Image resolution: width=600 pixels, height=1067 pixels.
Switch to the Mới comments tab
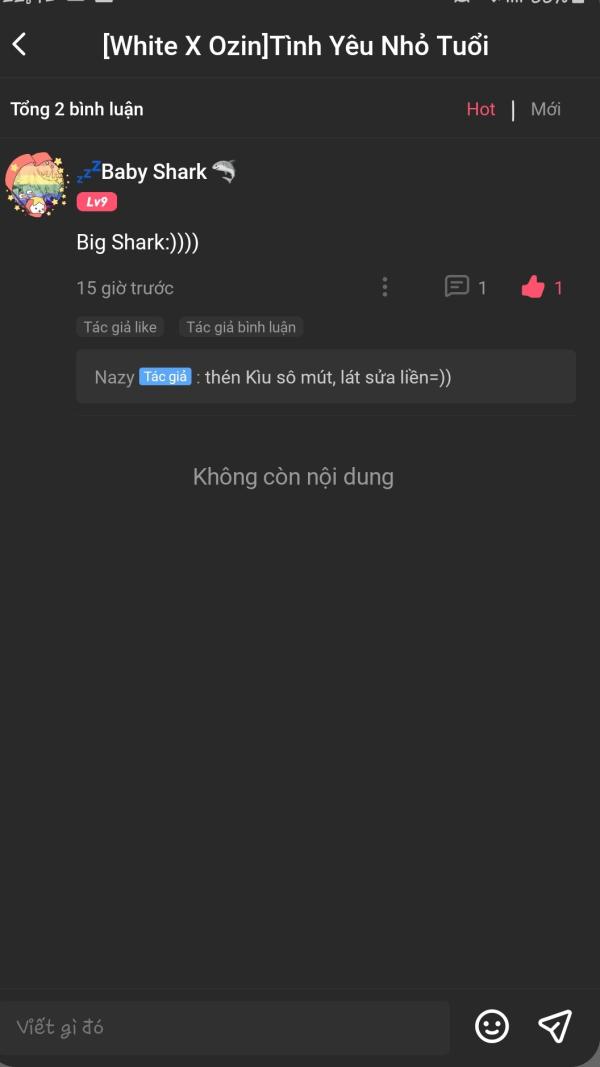[x=546, y=109]
